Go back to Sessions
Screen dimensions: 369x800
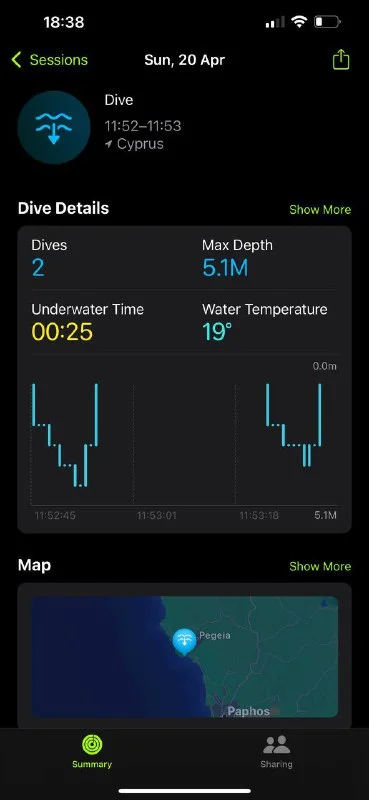[50, 60]
